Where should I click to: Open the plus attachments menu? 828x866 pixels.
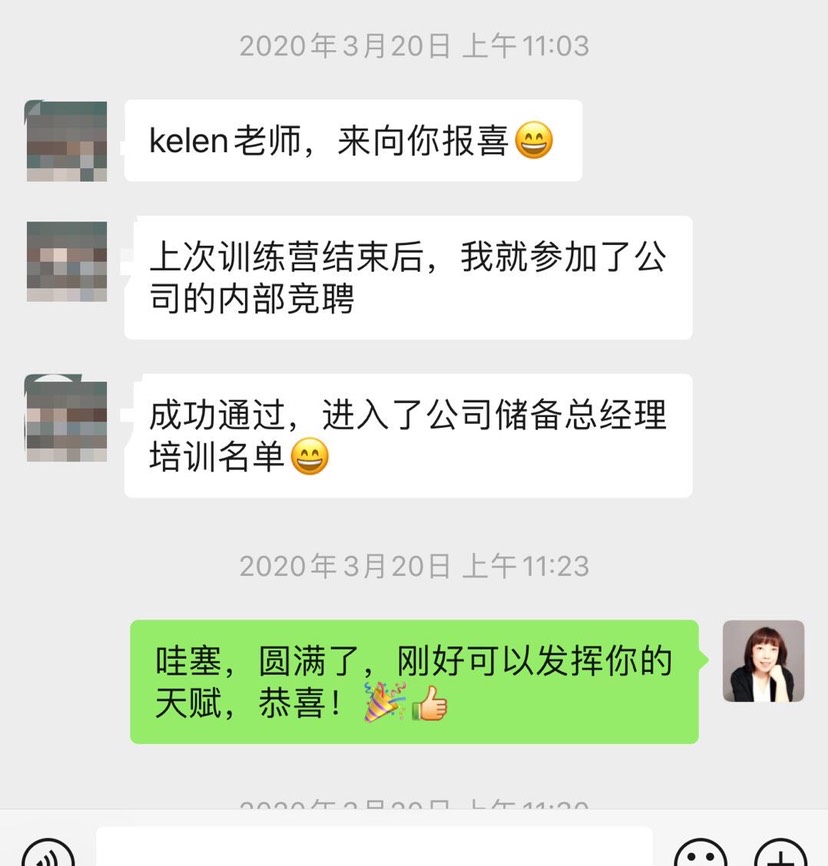click(x=781, y=853)
